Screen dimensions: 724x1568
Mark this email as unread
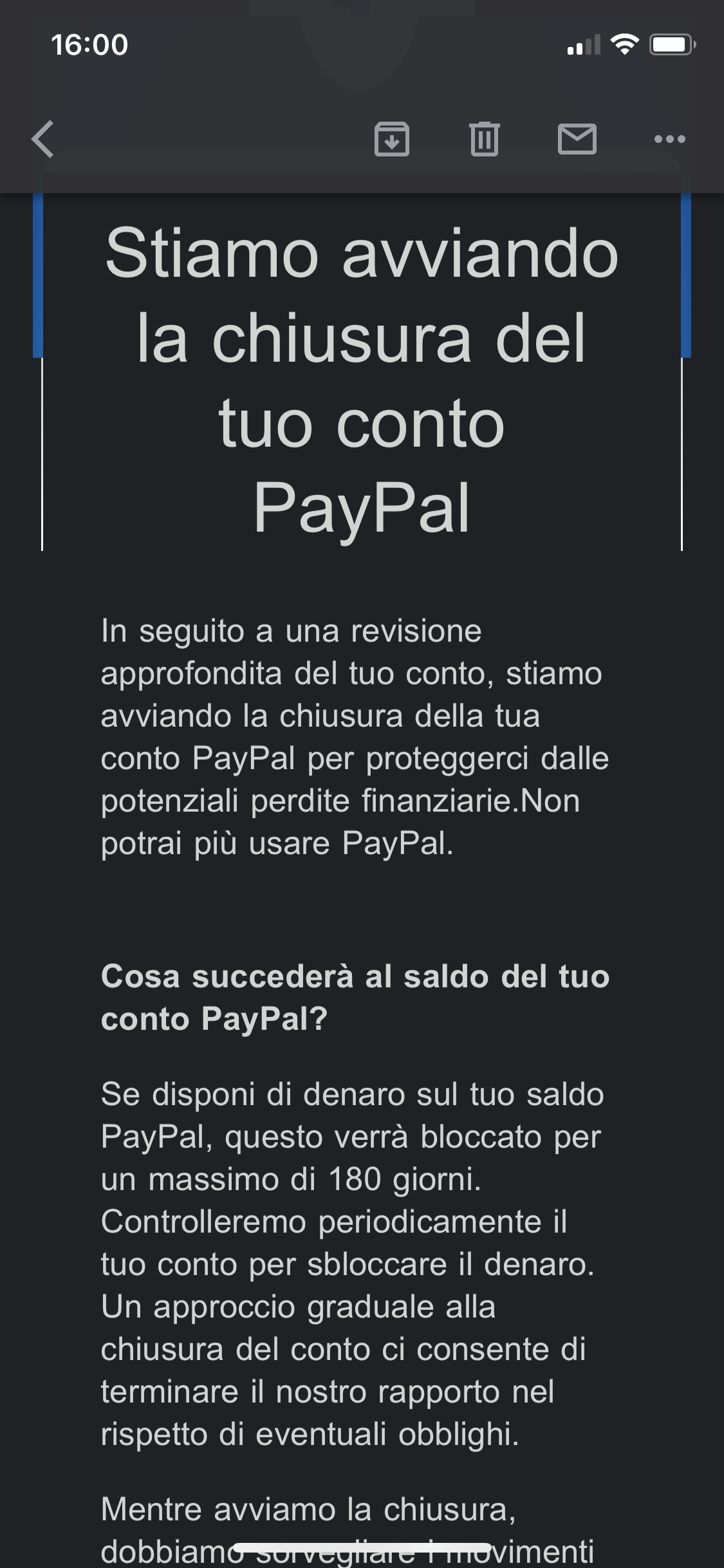click(x=577, y=139)
